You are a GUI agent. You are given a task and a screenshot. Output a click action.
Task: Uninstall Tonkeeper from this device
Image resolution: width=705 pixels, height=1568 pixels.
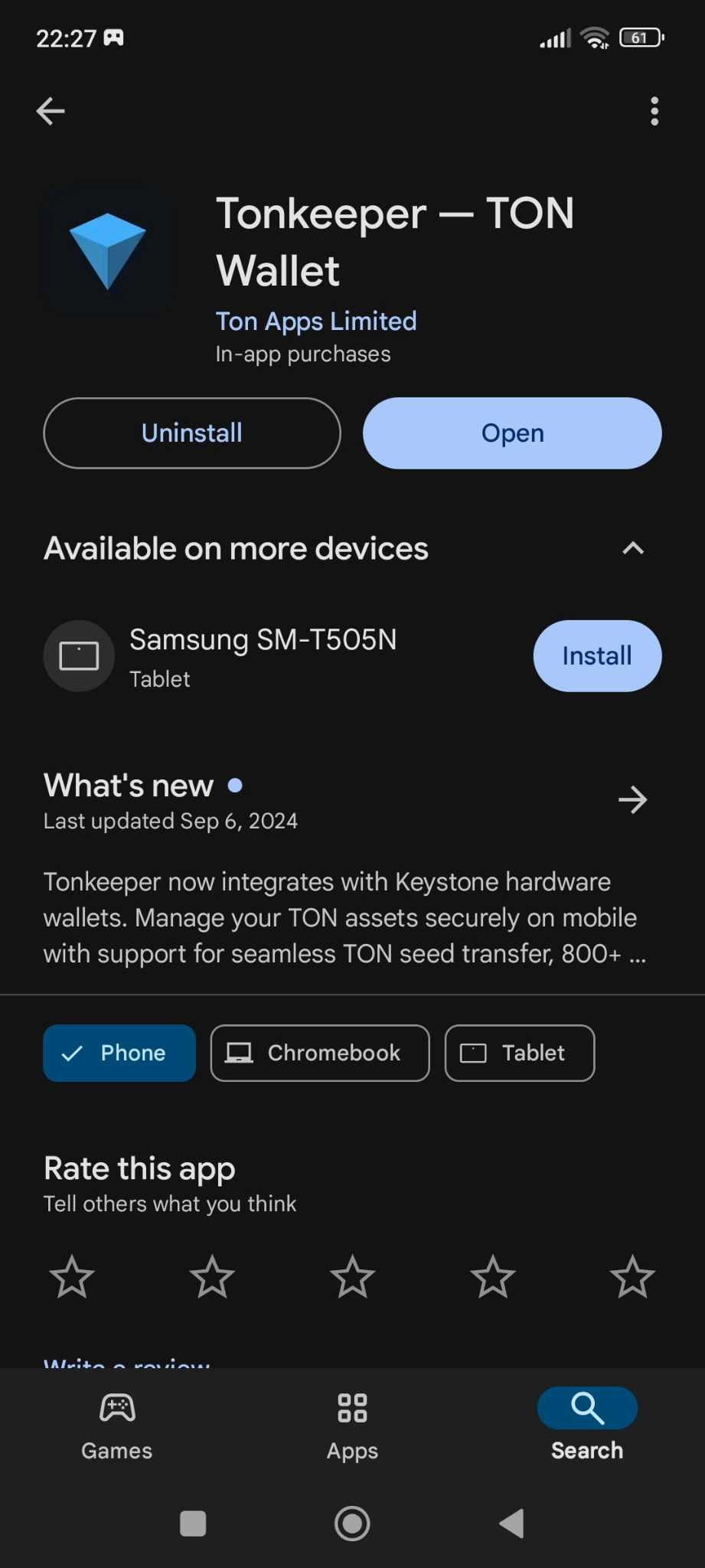192,433
